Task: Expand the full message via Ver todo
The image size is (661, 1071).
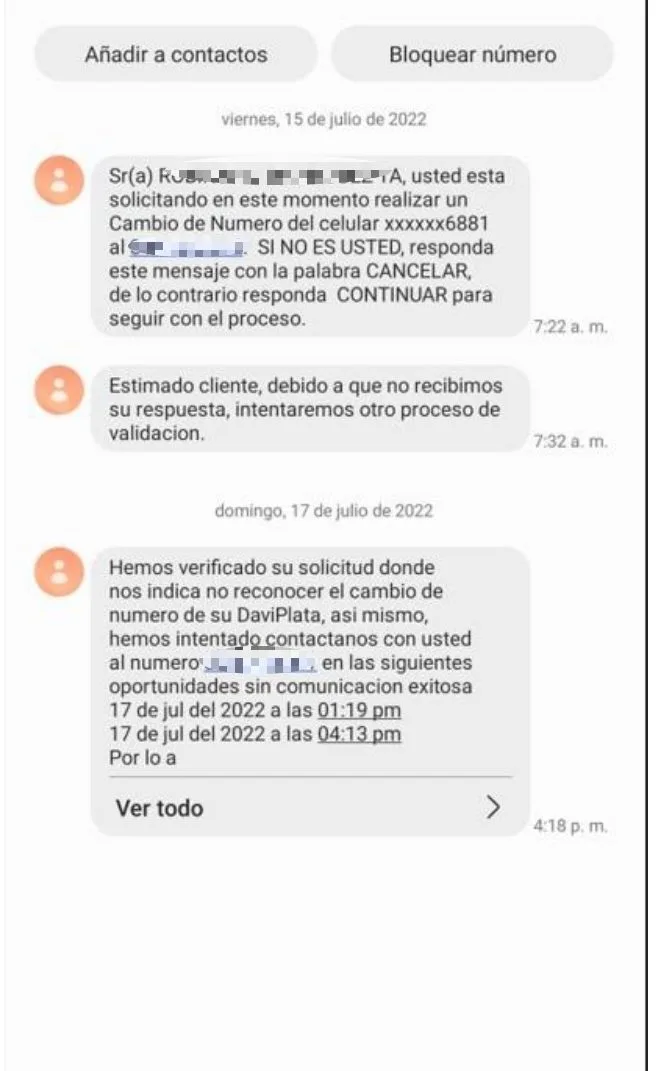Action: pos(310,807)
